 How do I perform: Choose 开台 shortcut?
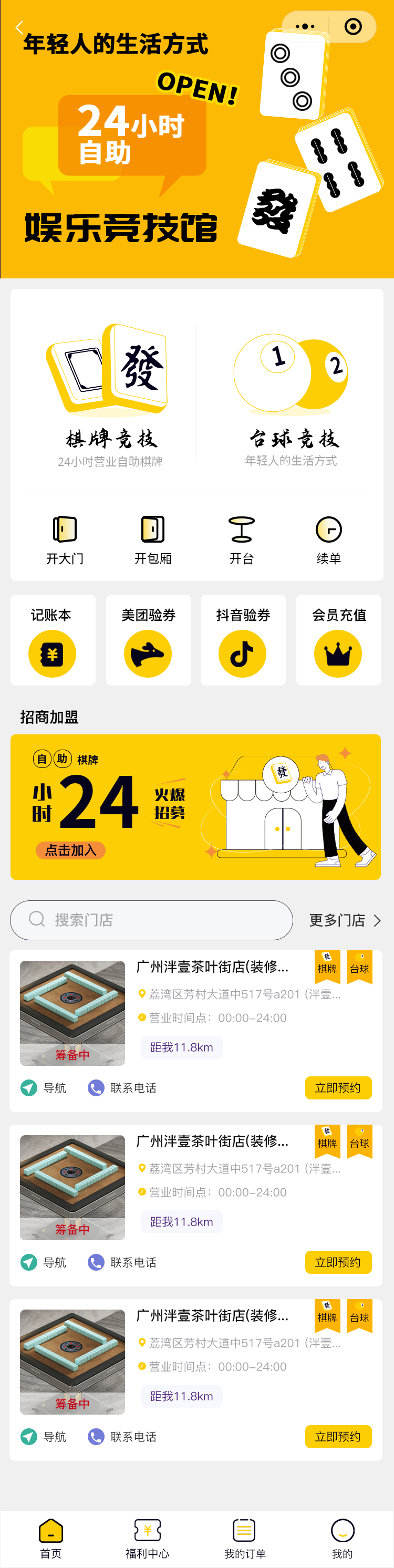coord(241,539)
